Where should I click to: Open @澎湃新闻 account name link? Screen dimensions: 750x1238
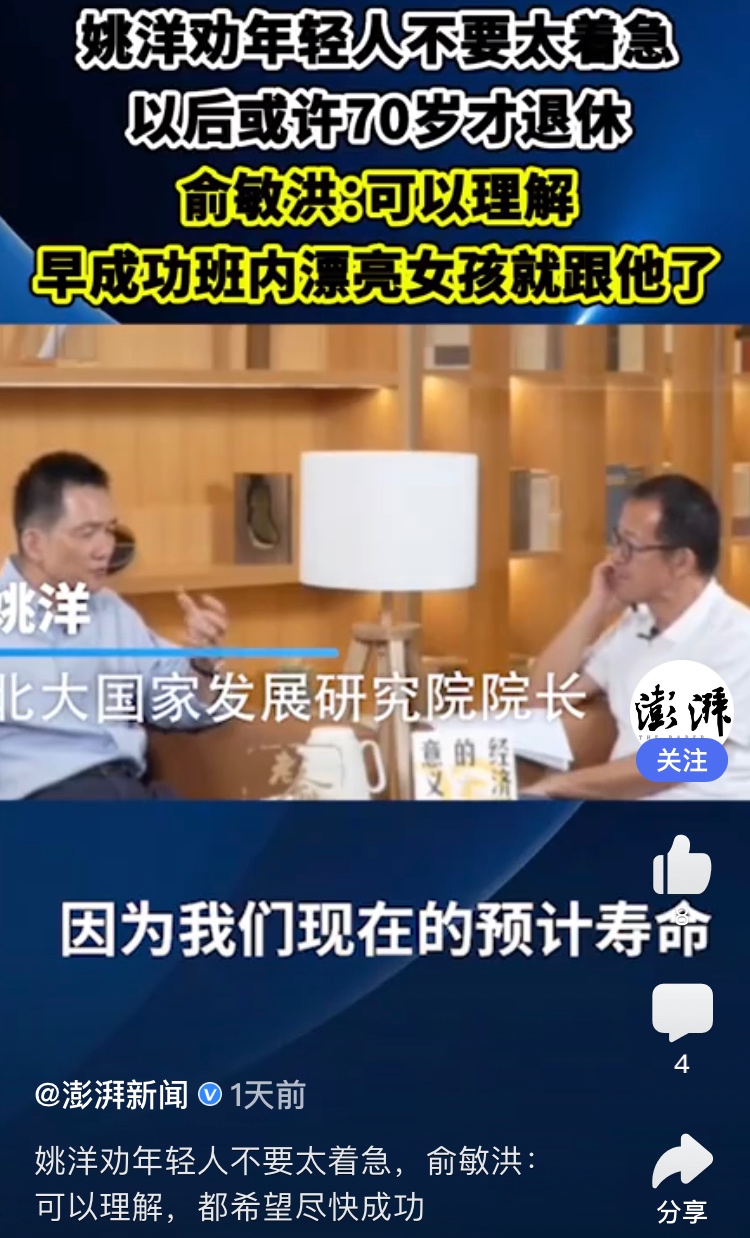click(x=112, y=1095)
